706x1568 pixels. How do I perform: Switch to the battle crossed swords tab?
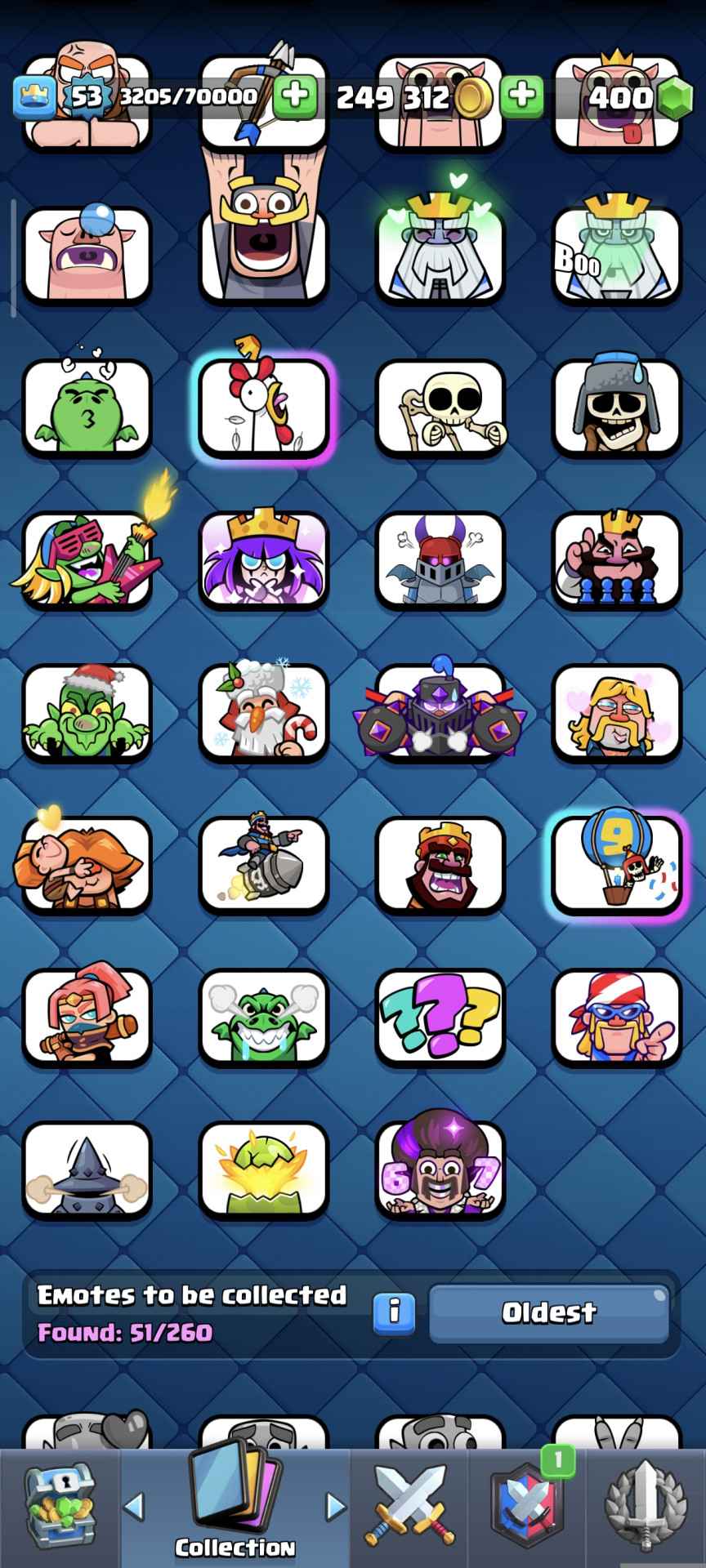409,1507
